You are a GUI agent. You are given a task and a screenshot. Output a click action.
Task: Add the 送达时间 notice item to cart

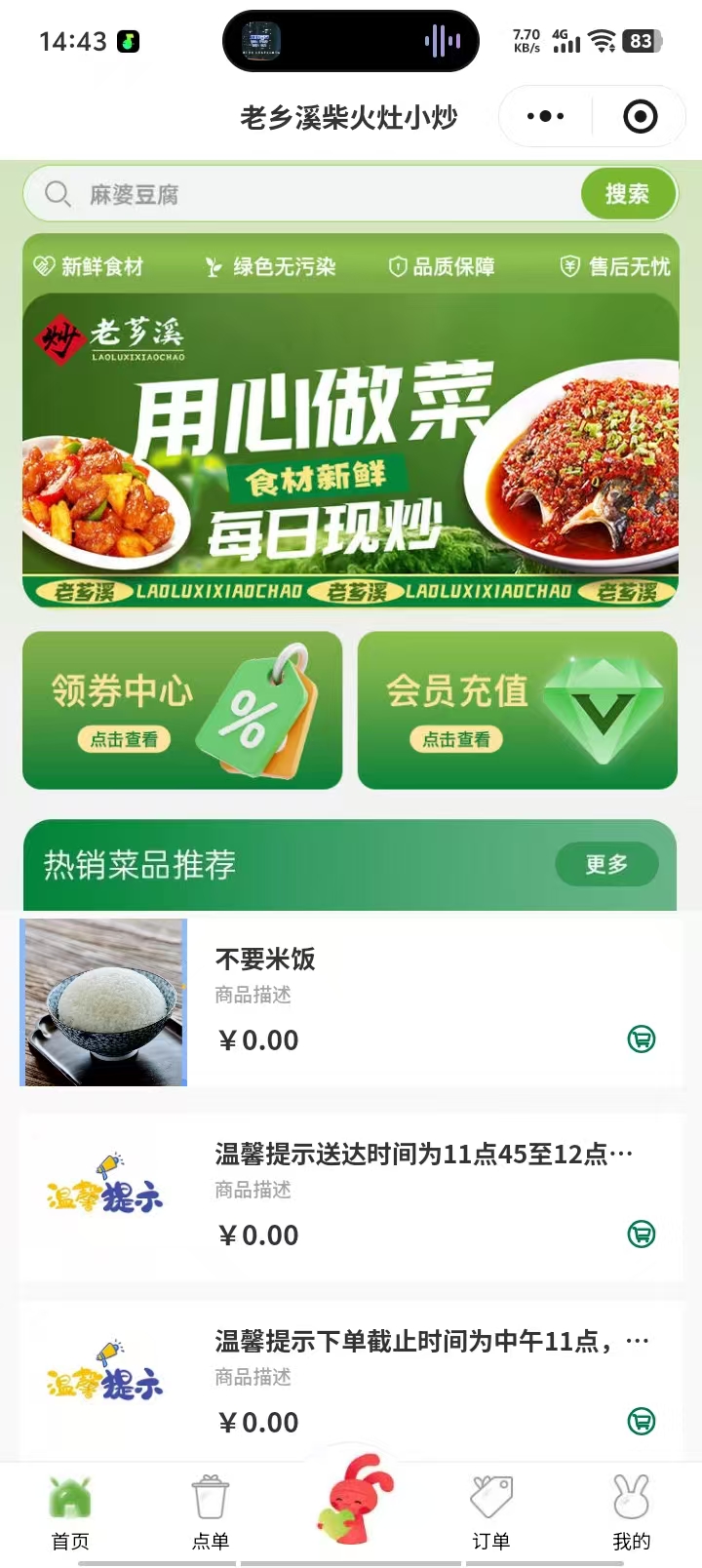(x=642, y=1234)
